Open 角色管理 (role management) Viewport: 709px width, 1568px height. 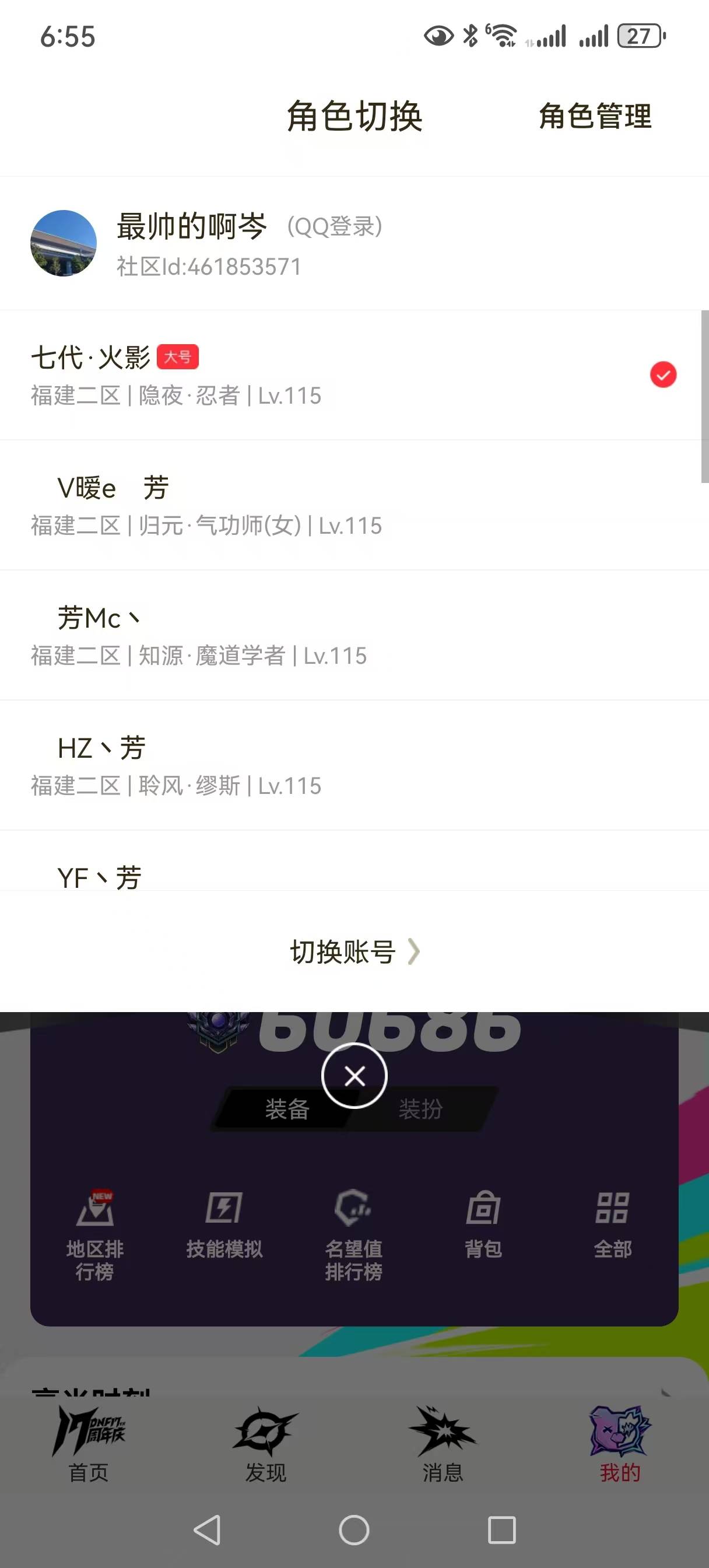click(595, 117)
